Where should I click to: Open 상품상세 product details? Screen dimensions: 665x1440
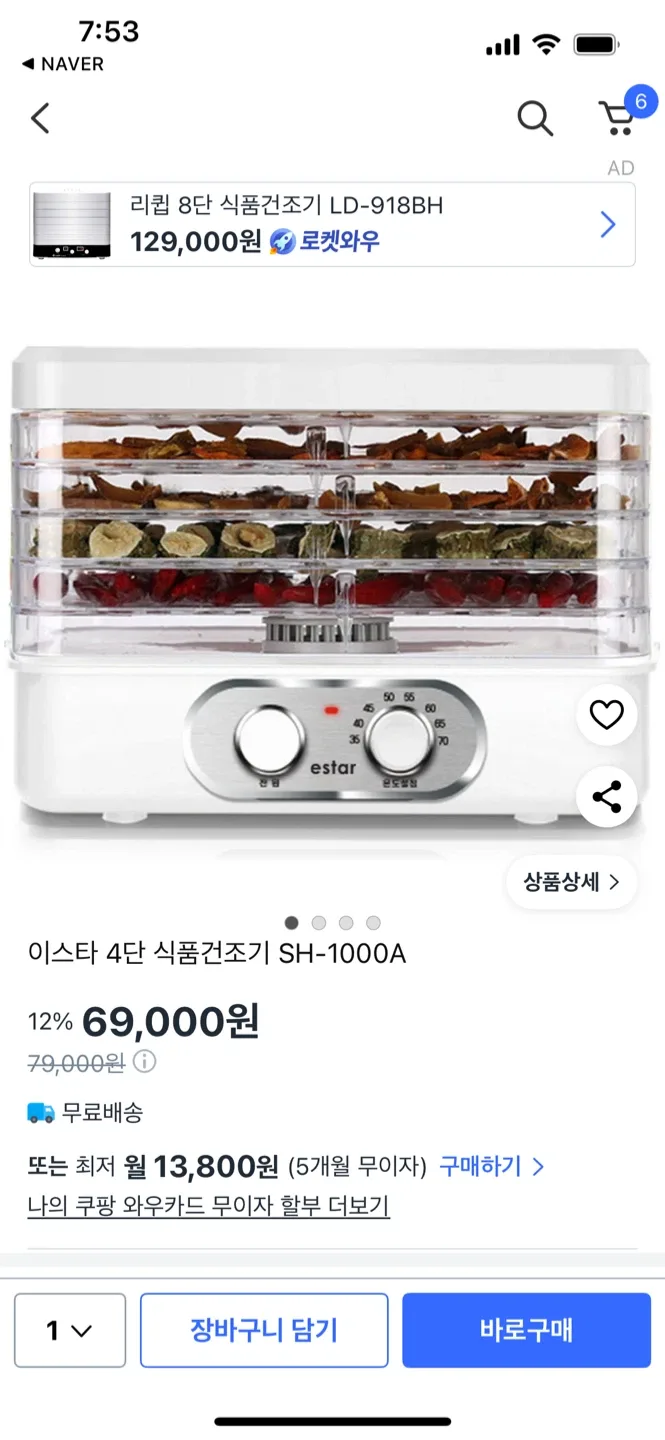coord(571,882)
